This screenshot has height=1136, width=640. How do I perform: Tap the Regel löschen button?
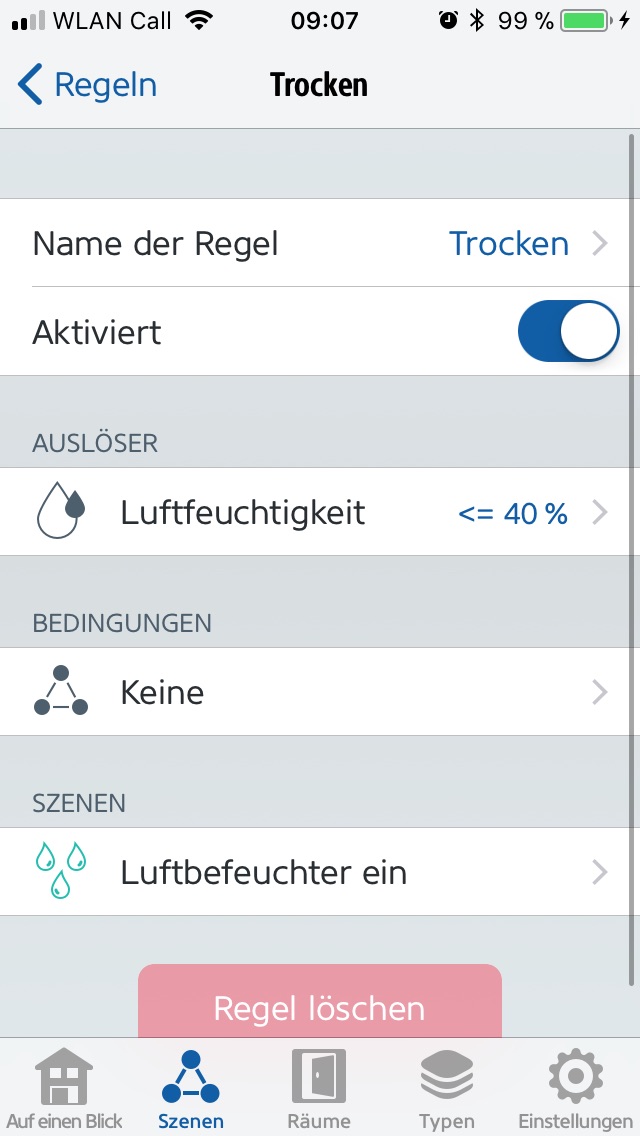coord(320,1003)
